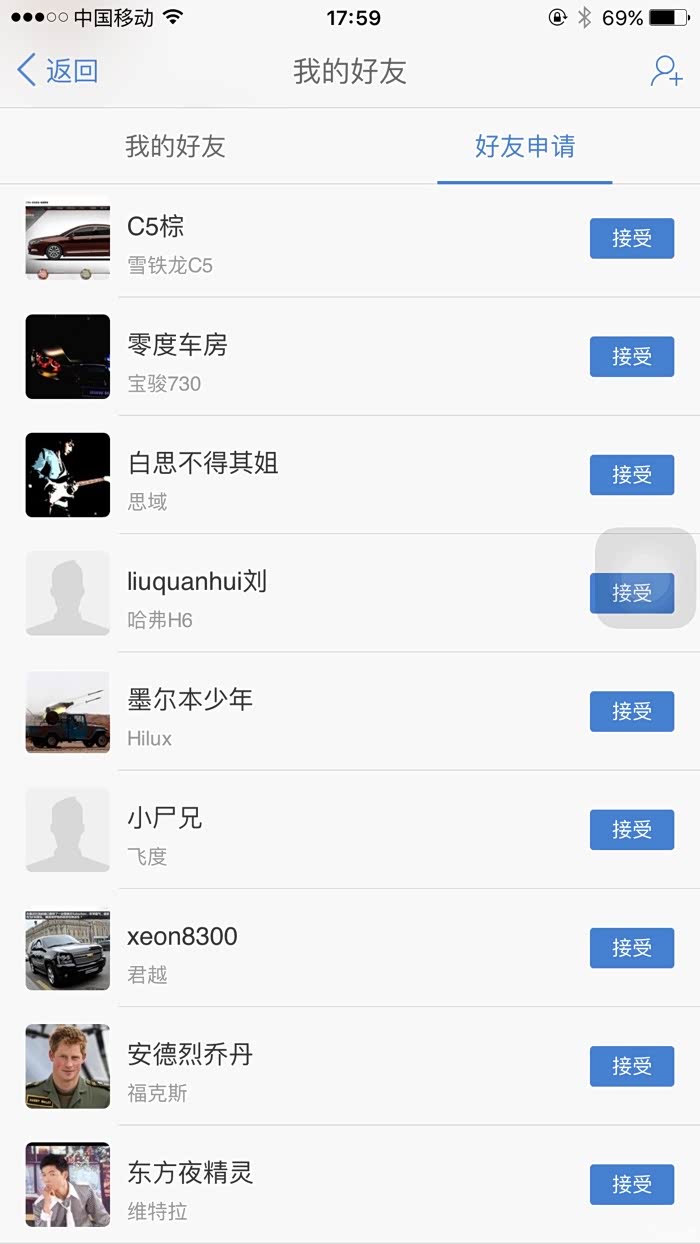Screen dimensions: 700x1244
Task: Accept friend request from C5棕
Action: [631, 239]
